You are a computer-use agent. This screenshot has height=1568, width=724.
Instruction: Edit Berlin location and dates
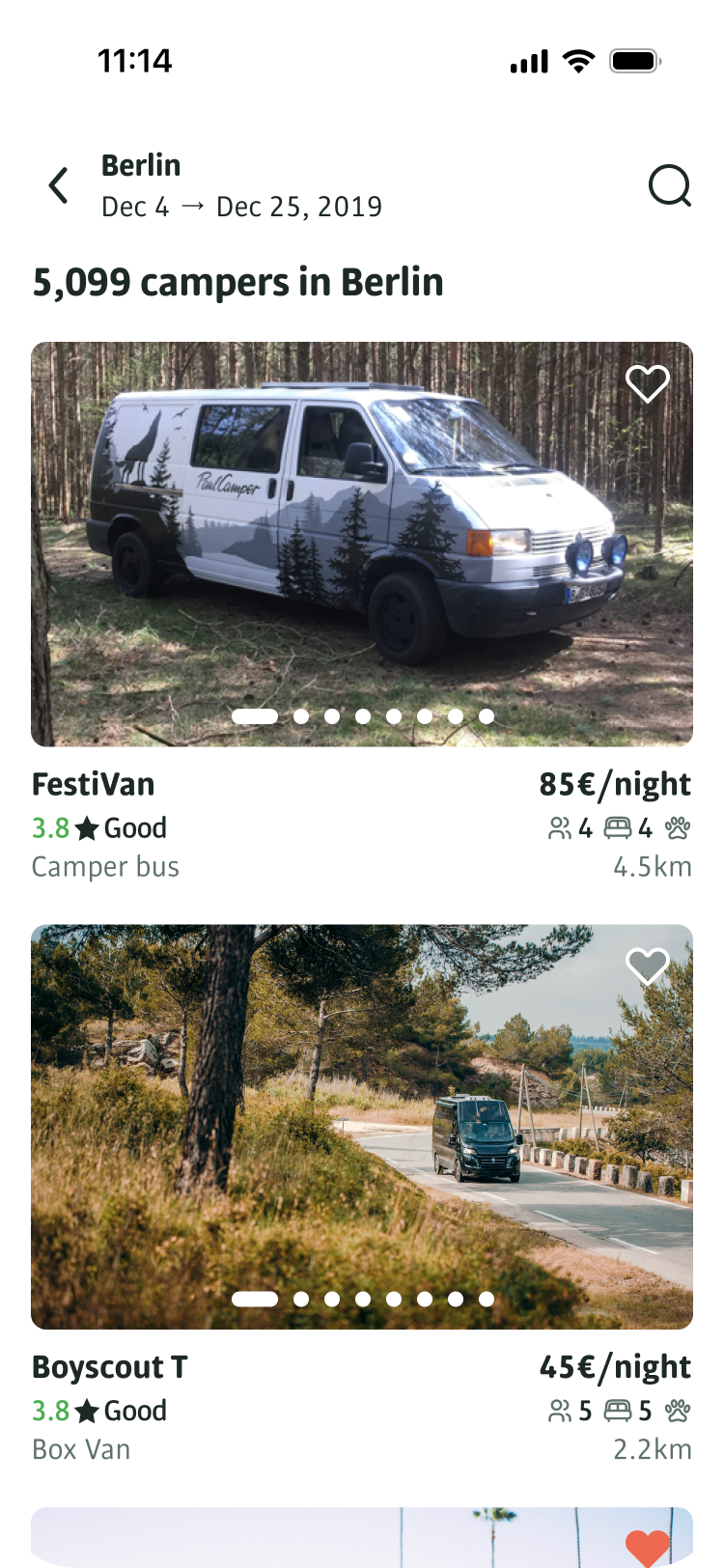click(x=241, y=185)
